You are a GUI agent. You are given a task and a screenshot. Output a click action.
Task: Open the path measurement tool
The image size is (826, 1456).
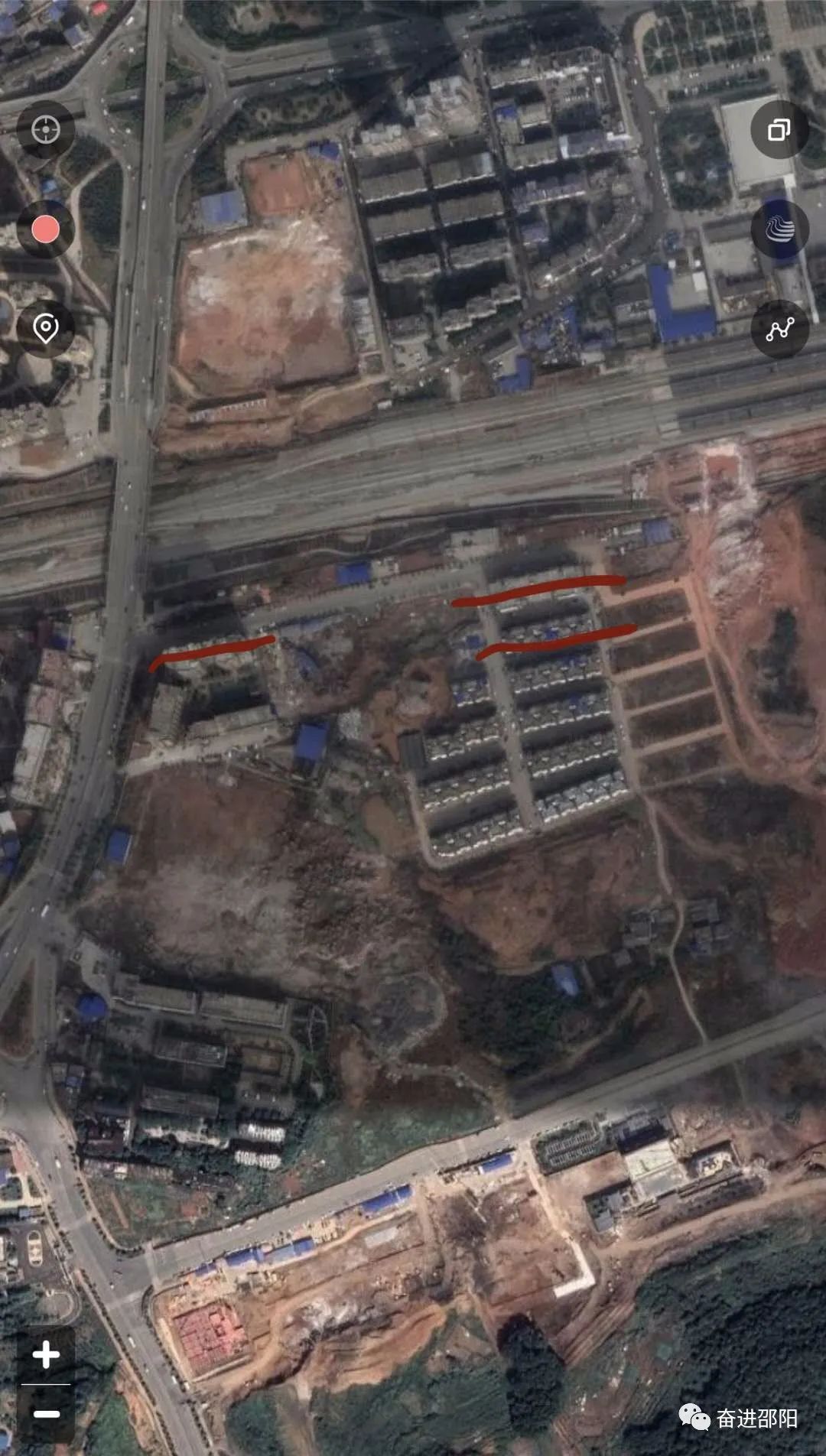click(x=779, y=329)
